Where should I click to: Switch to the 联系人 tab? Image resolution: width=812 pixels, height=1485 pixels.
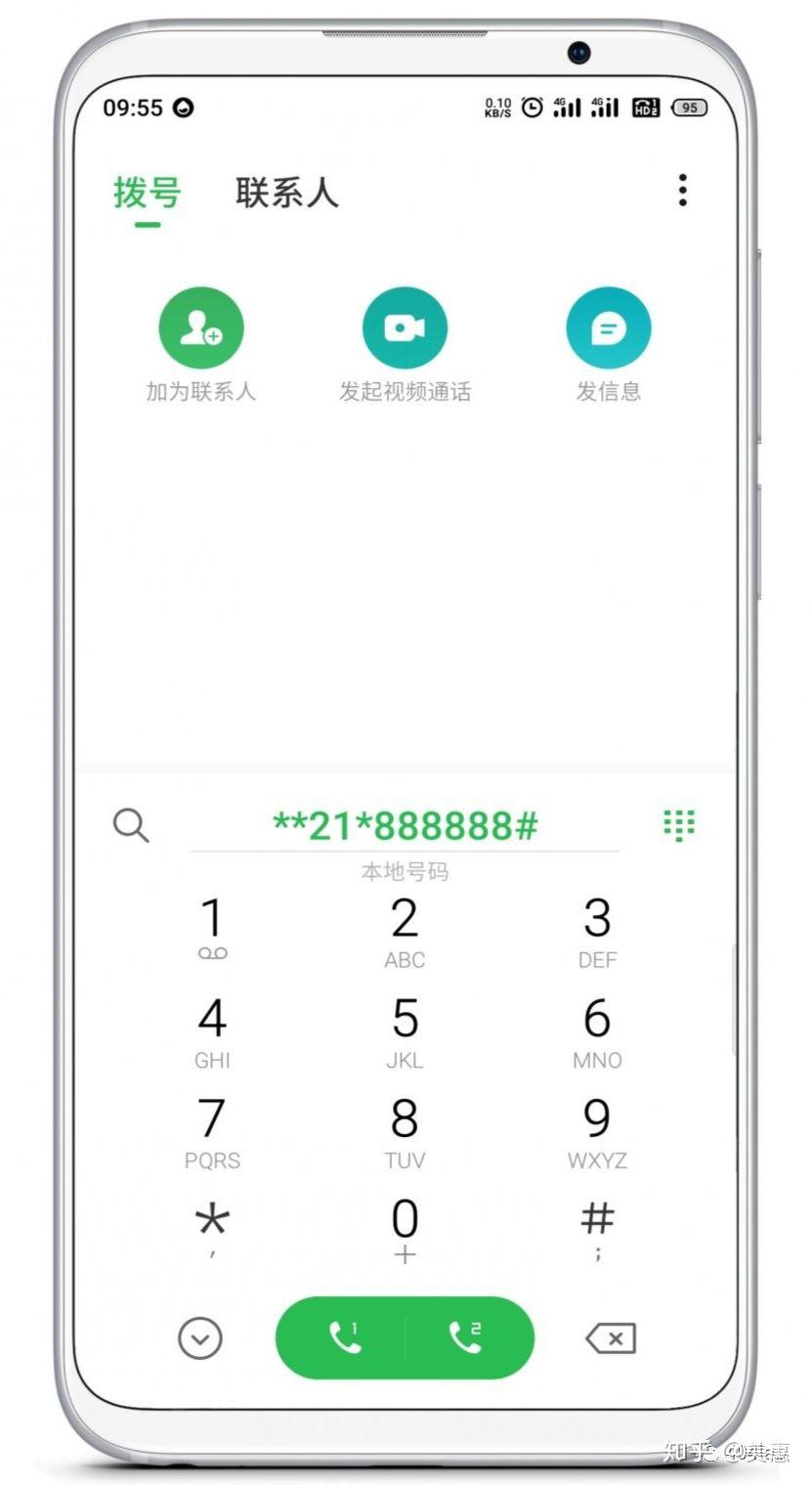[286, 193]
